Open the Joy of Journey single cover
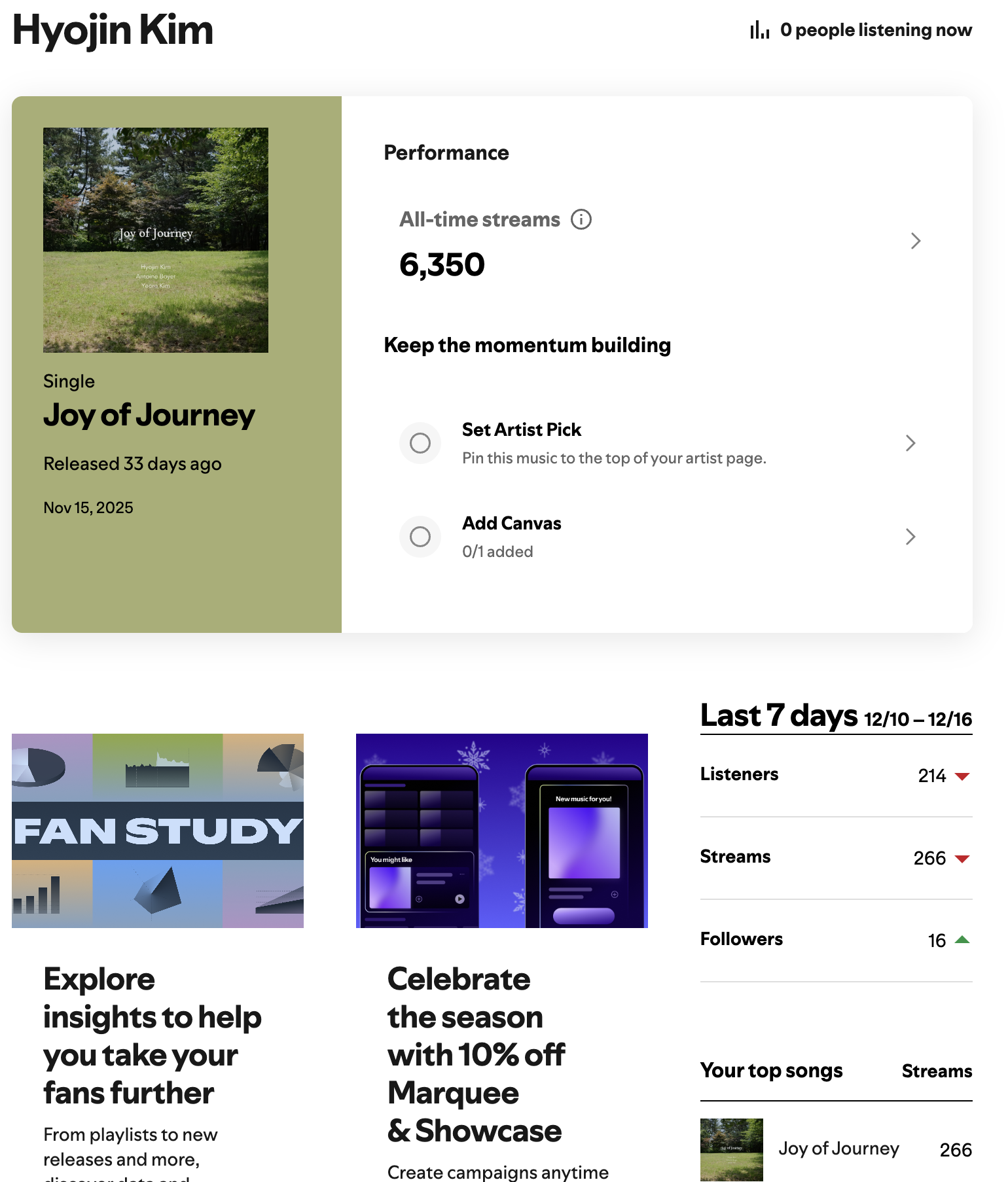The width and height of the screenshot is (1008, 1182). (x=156, y=240)
